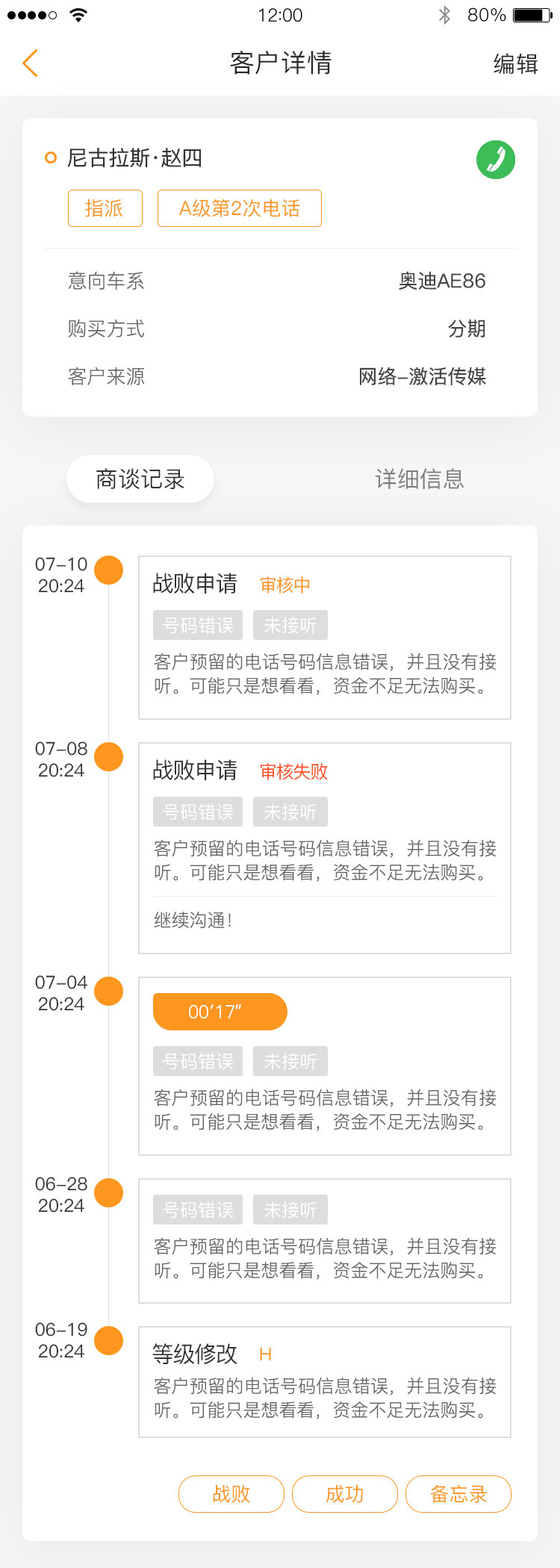Play the 00'17" call recording
Image resolution: width=560 pixels, height=1568 pixels.
click(220, 1012)
